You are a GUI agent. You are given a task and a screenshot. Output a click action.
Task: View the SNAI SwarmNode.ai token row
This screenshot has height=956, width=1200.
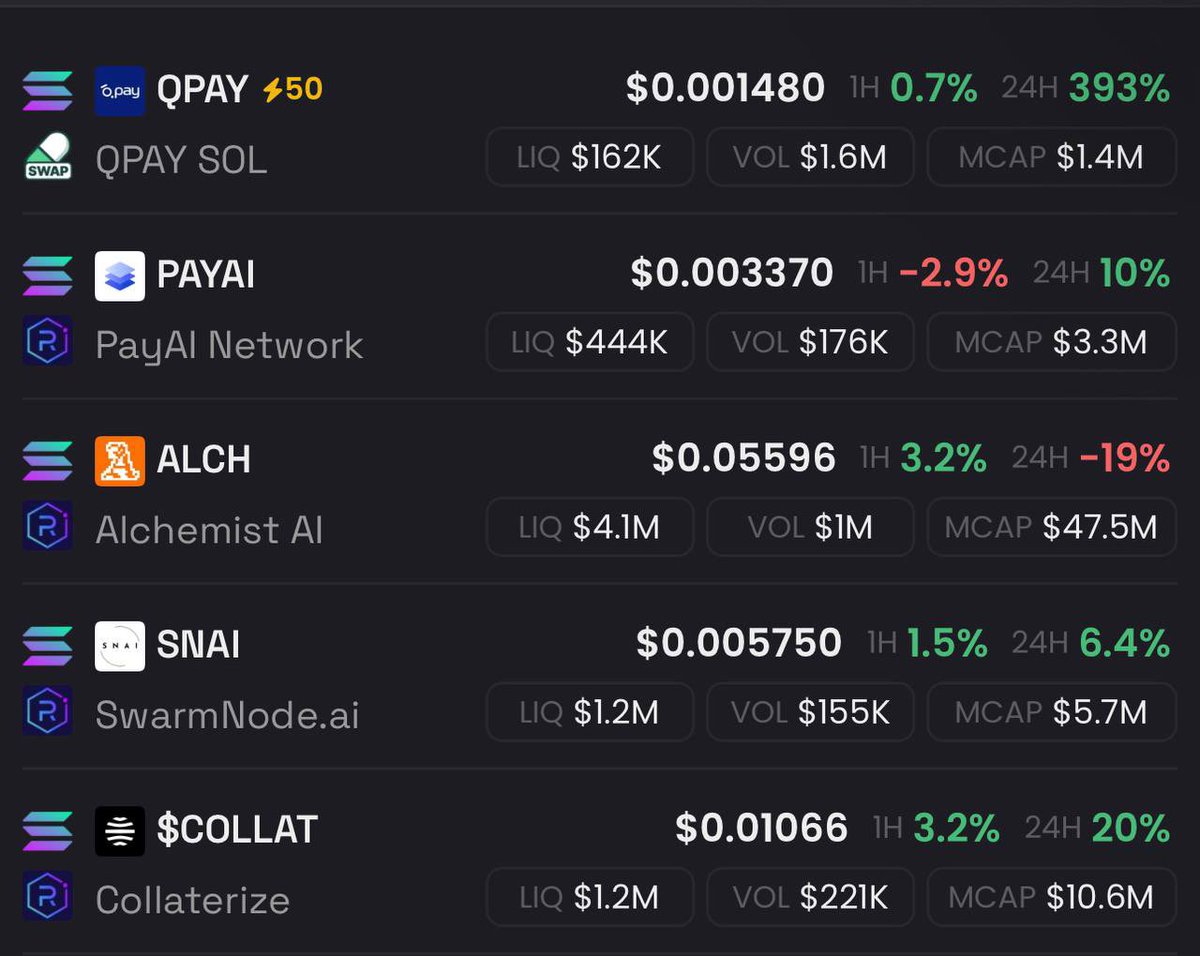coord(198,645)
